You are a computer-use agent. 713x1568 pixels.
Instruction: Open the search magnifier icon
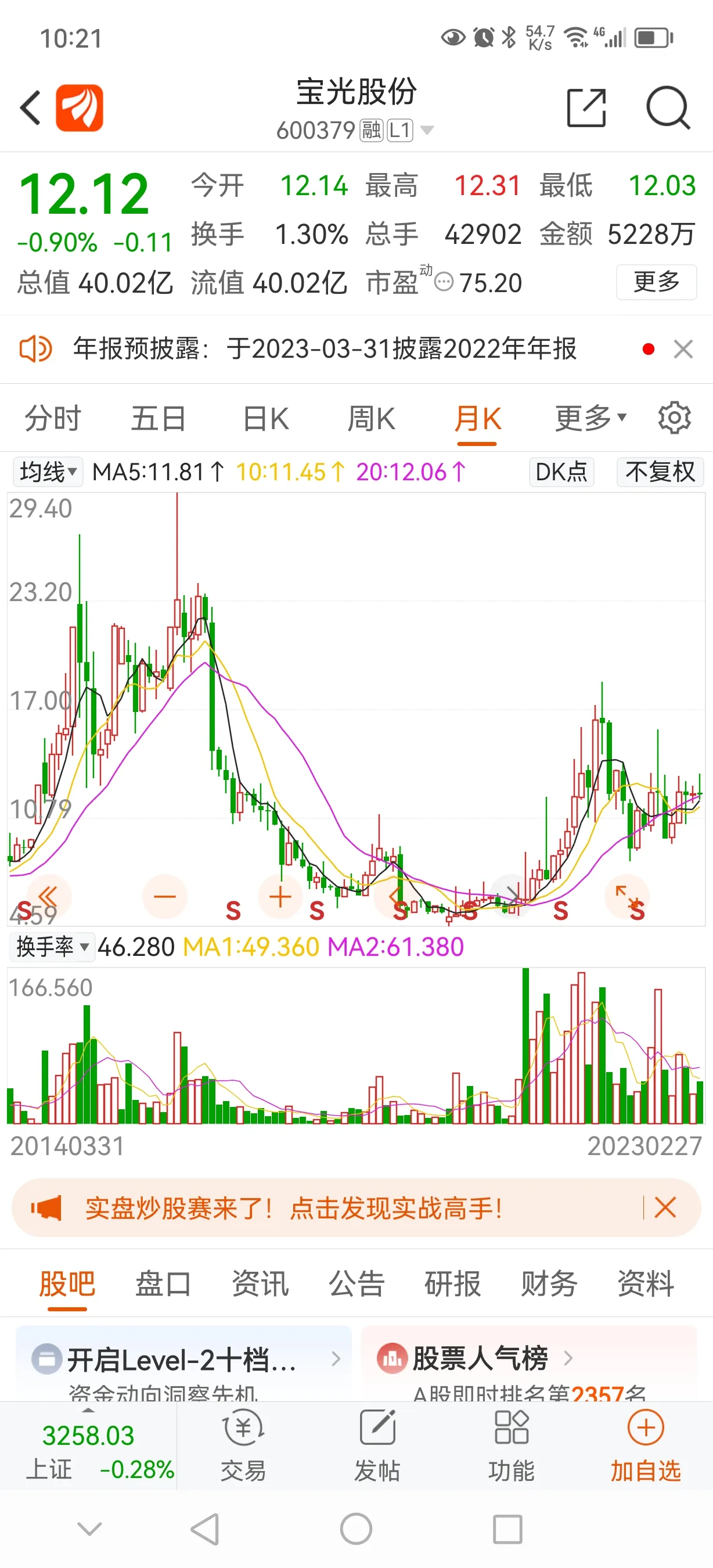point(668,108)
